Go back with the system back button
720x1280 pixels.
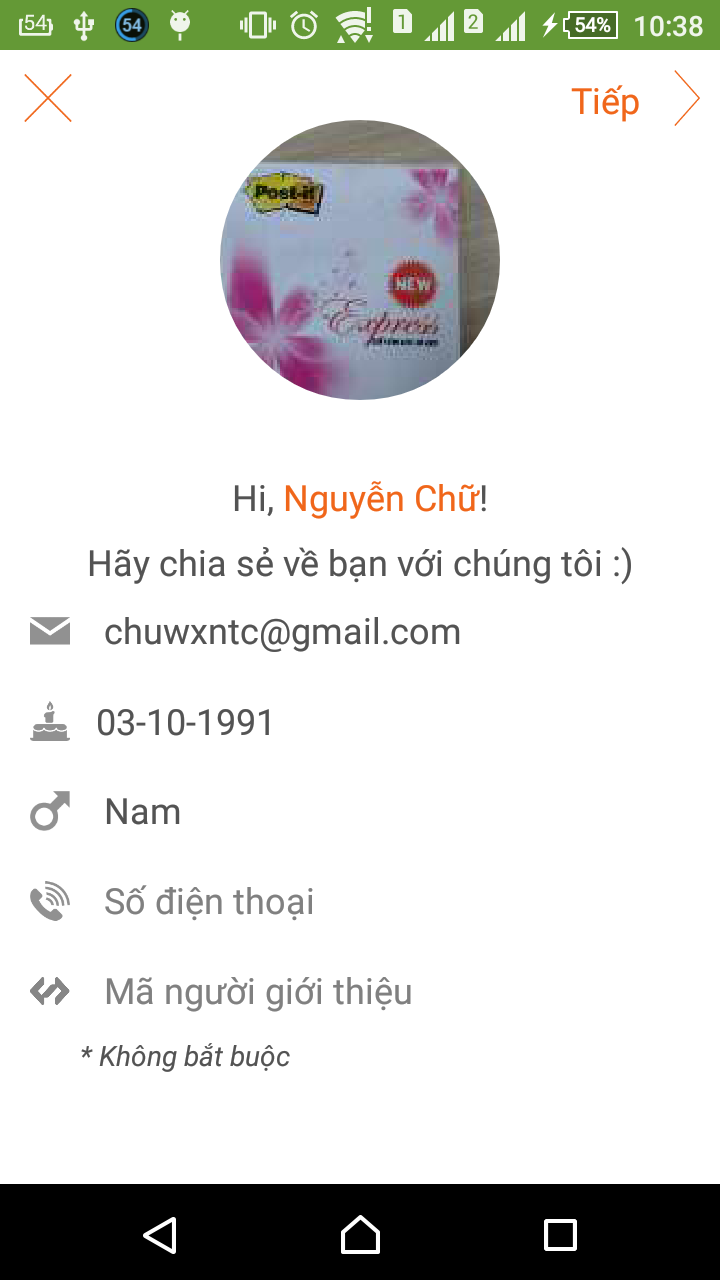(x=160, y=1234)
